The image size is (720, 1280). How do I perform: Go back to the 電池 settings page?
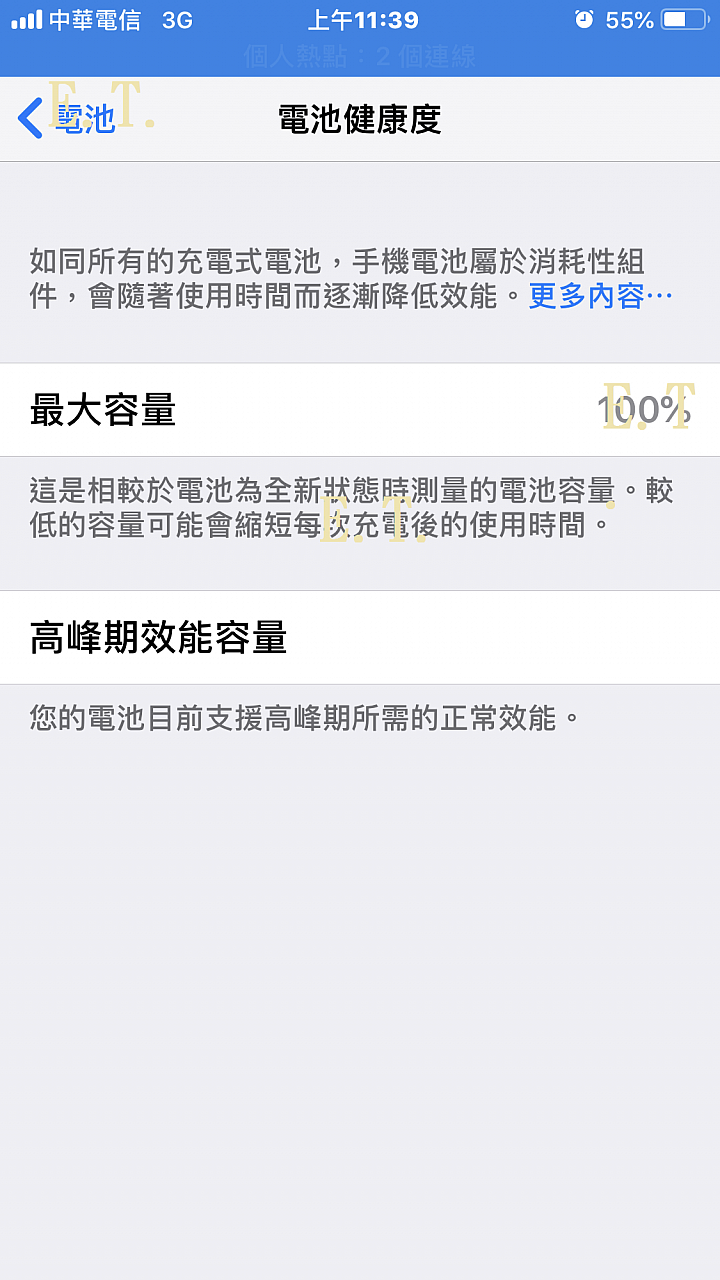[66, 119]
